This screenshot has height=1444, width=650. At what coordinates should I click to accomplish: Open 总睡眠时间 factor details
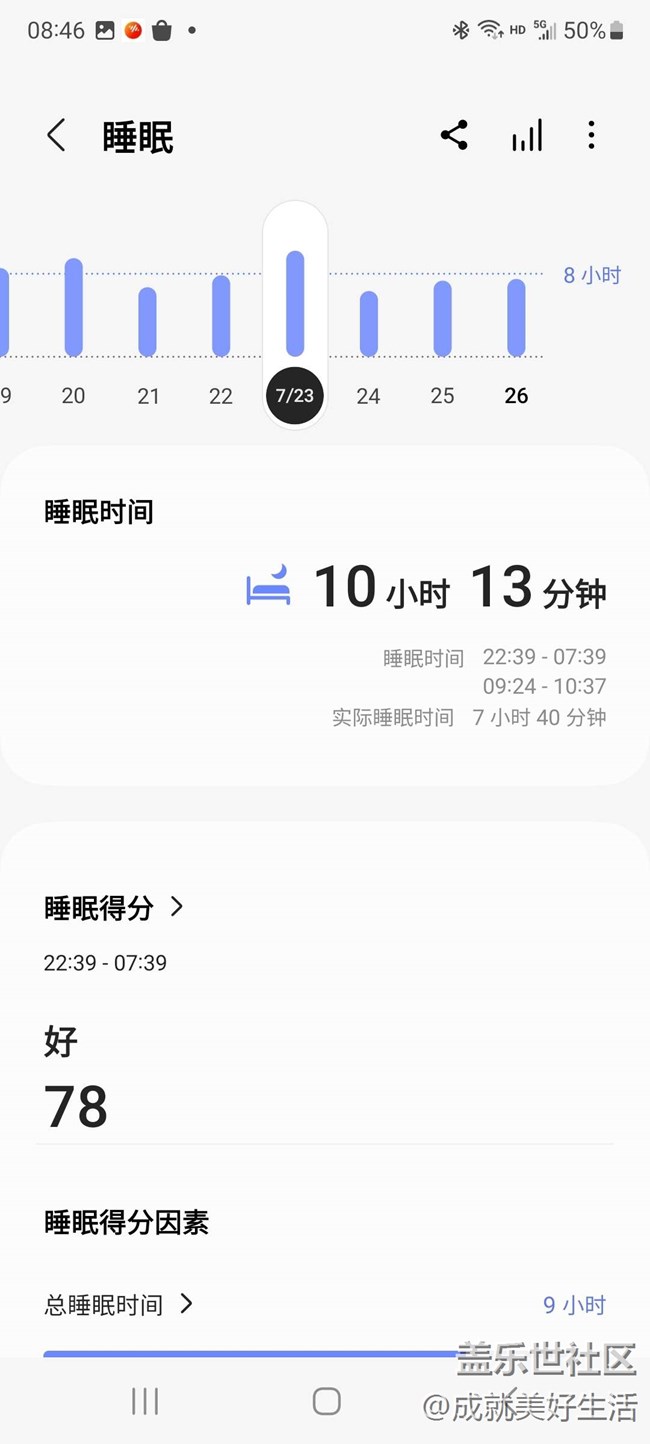118,1304
